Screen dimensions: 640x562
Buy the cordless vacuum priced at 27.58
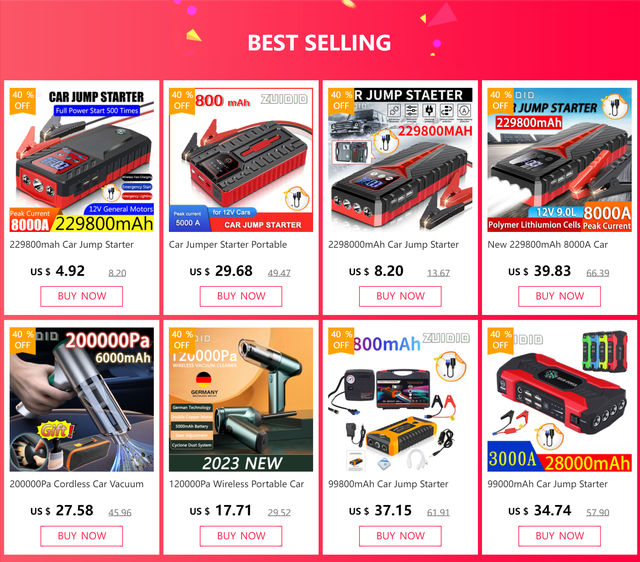click(x=81, y=536)
